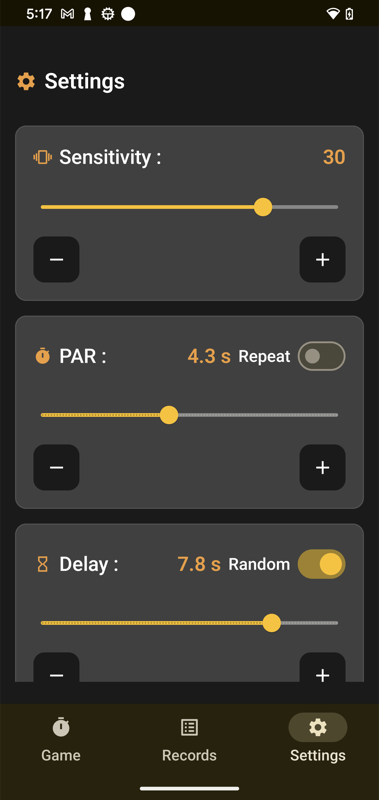Disable the Random delay switch
The width and height of the screenshot is (379, 800).
(321, 564)
